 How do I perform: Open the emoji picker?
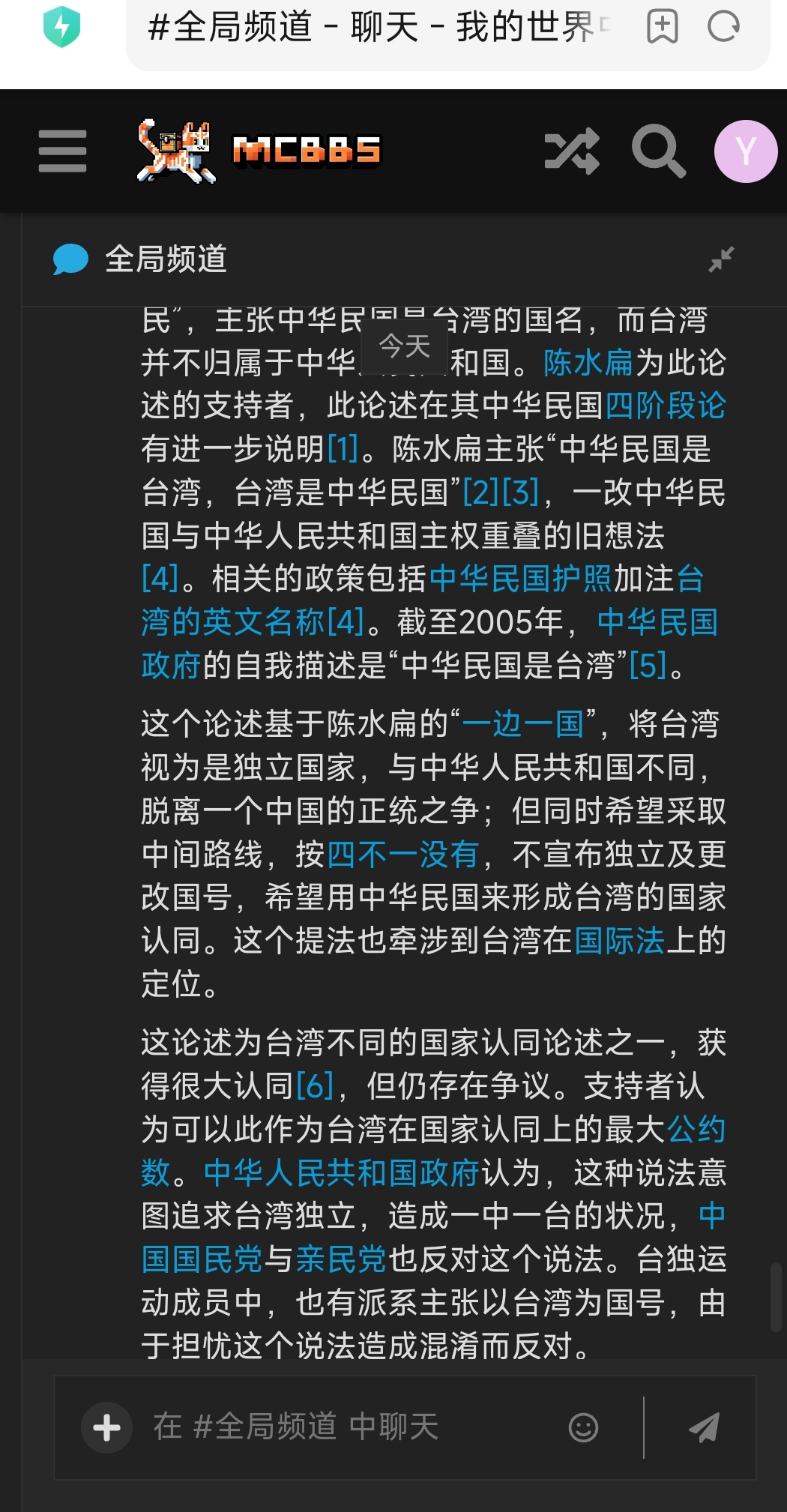tap(583, 1427)
